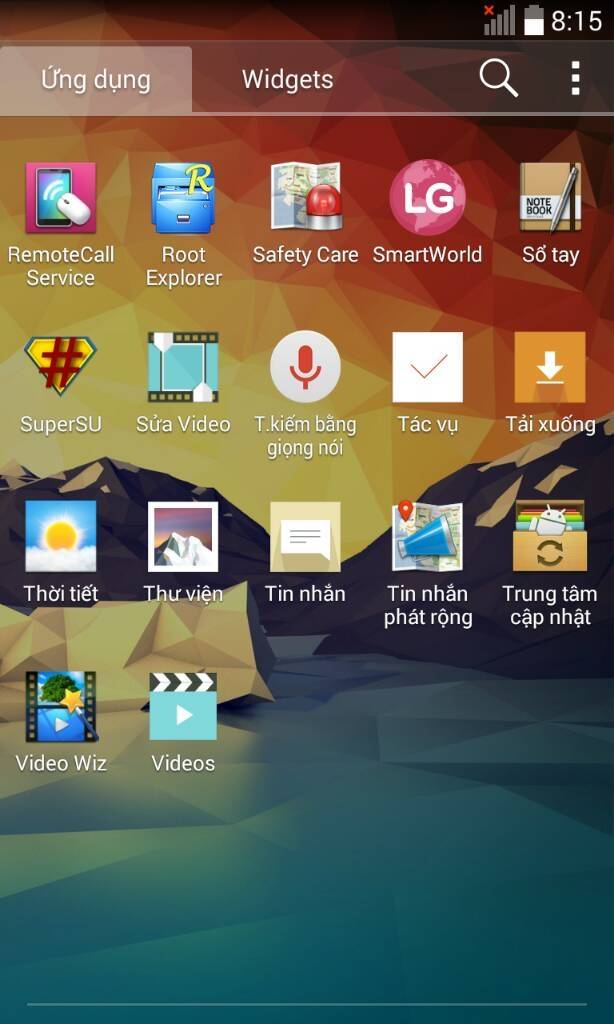The width and height of the screenshot is (614, 1024).
Task: Switch to the Widgets tab
Action: coord(287,79)
